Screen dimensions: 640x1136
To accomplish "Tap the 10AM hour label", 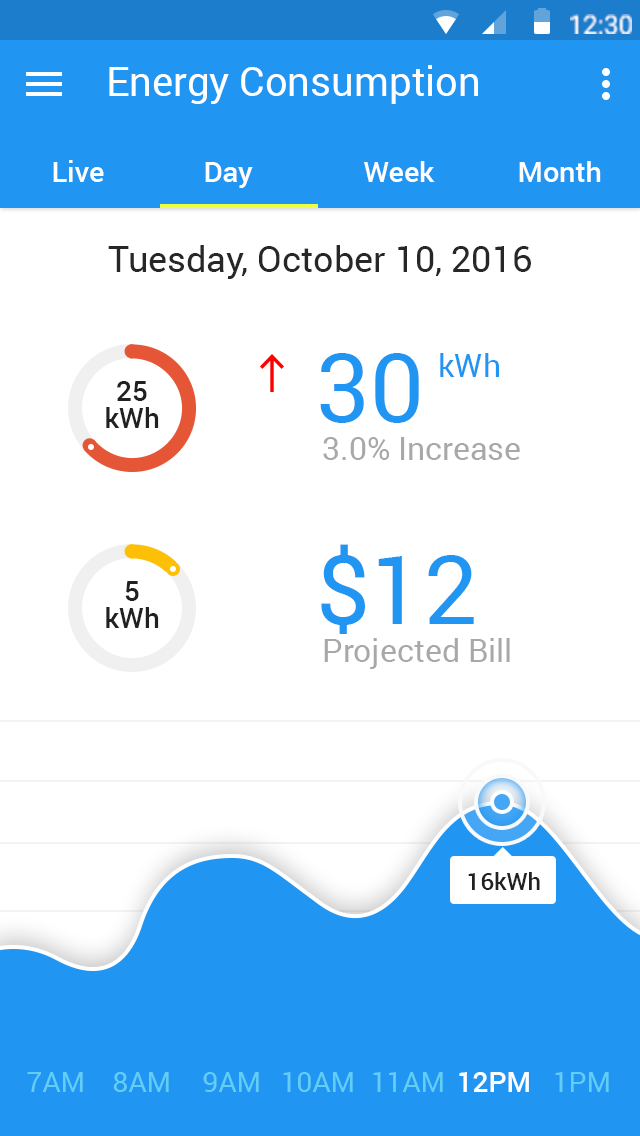I will 318,1082.
